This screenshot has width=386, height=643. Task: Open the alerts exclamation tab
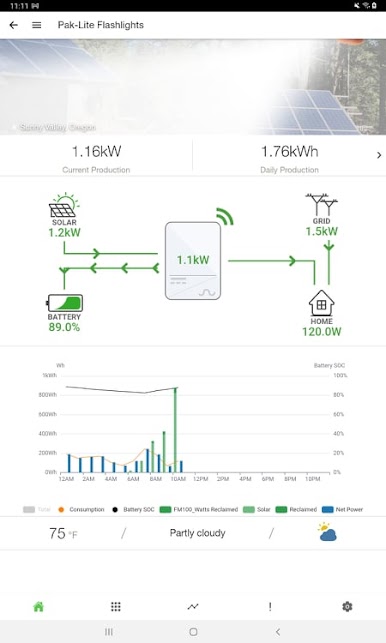(270, 607)
